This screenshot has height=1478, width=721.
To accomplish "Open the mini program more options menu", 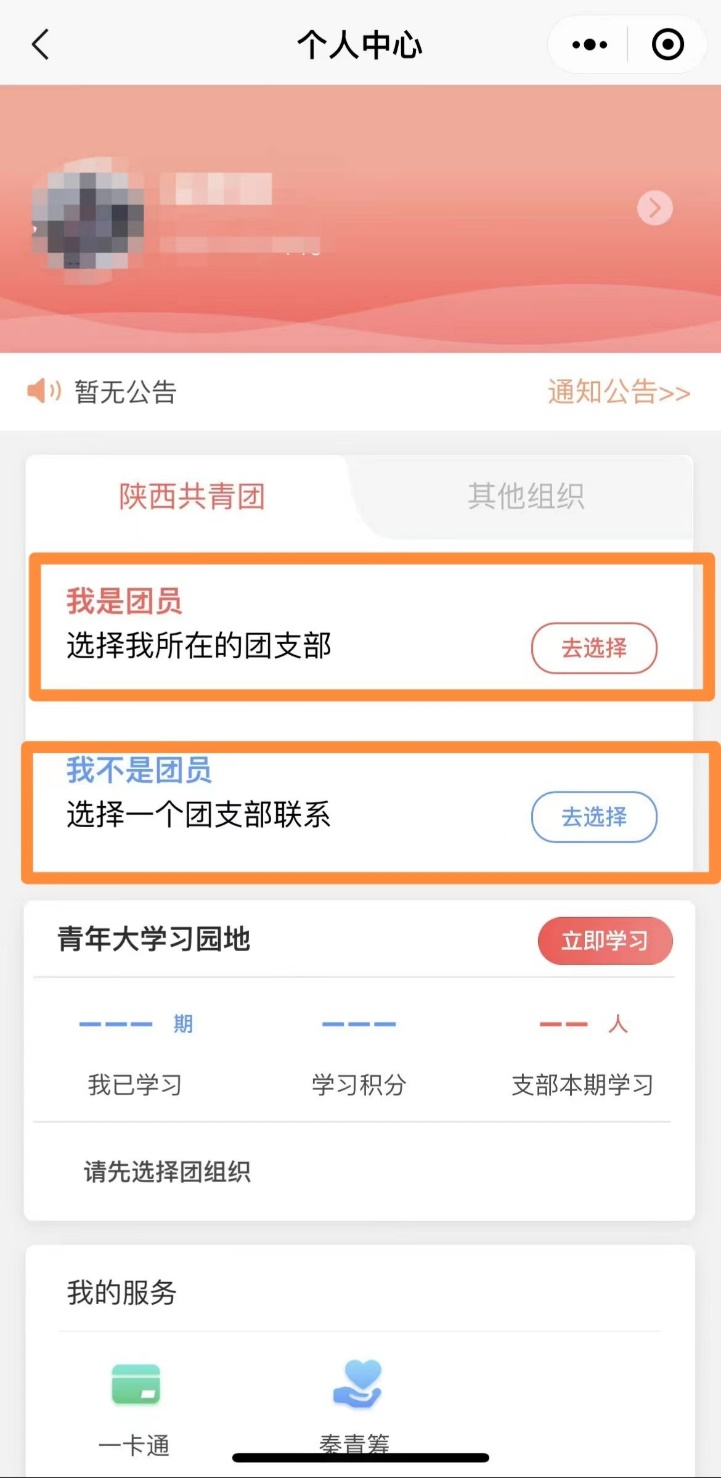I will (589, 45).
